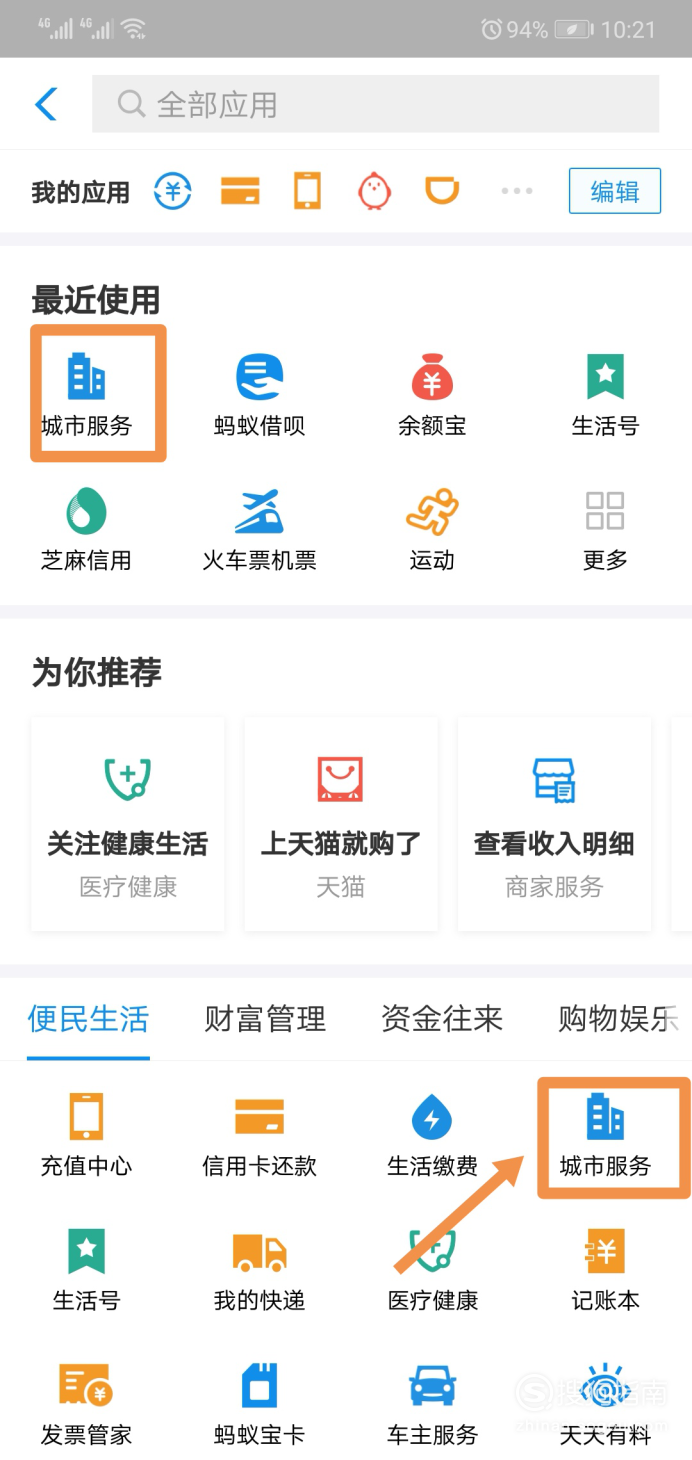Open 火车票机票 booking
The width and height of the screenshot is (692, 1460).
click(x=259, y=529)
